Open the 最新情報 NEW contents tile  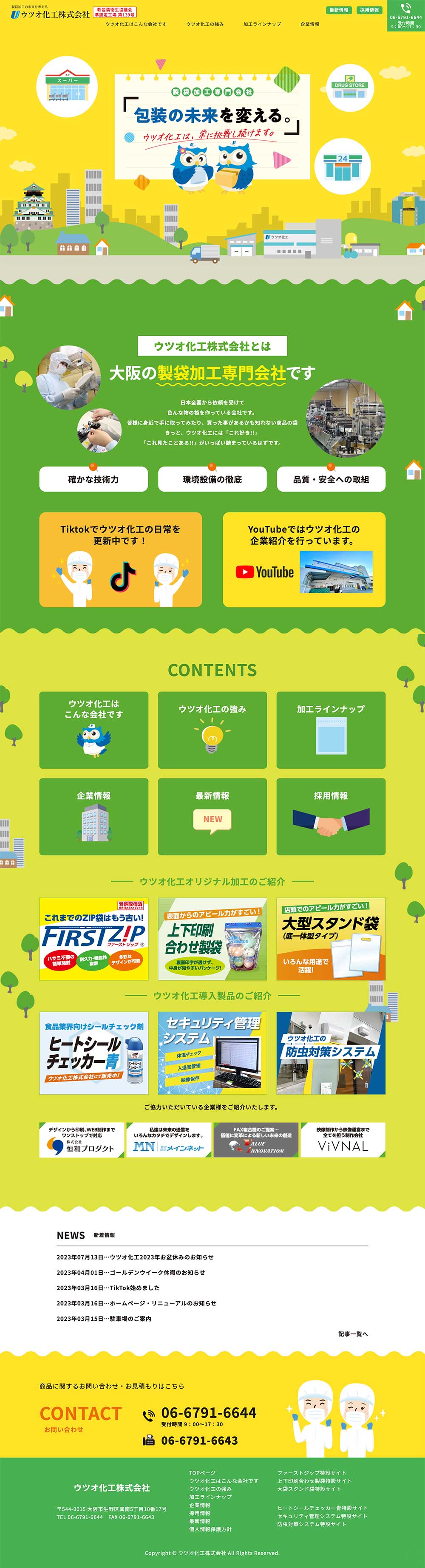(x=212, y=815)
